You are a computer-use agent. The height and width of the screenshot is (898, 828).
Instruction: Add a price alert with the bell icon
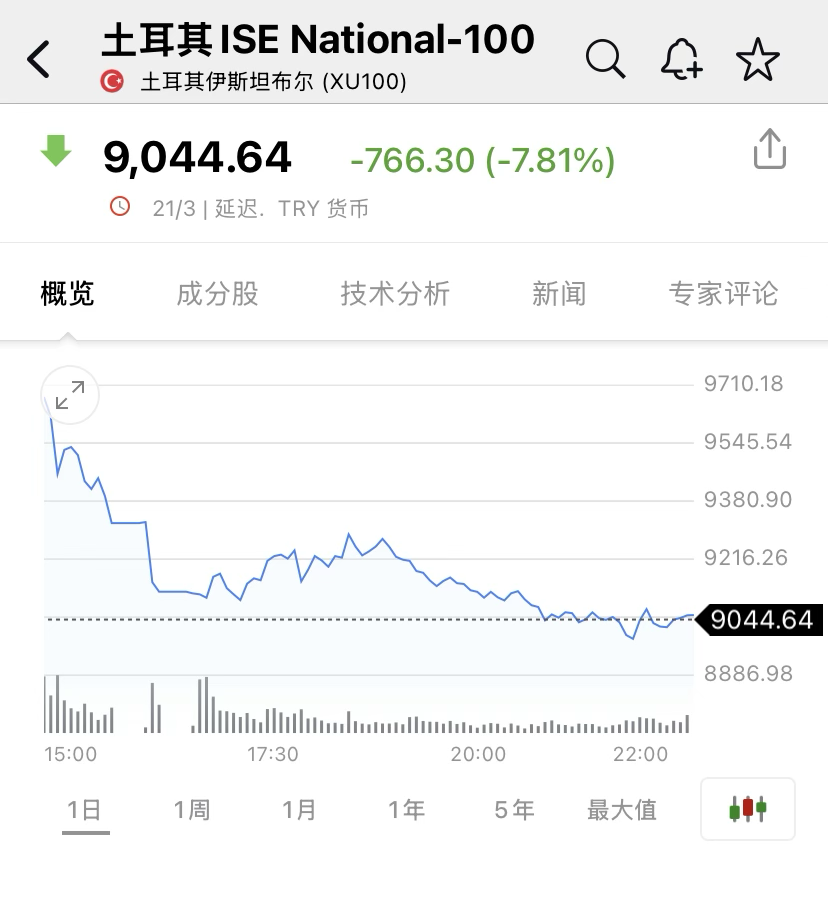tap(682, 59)
